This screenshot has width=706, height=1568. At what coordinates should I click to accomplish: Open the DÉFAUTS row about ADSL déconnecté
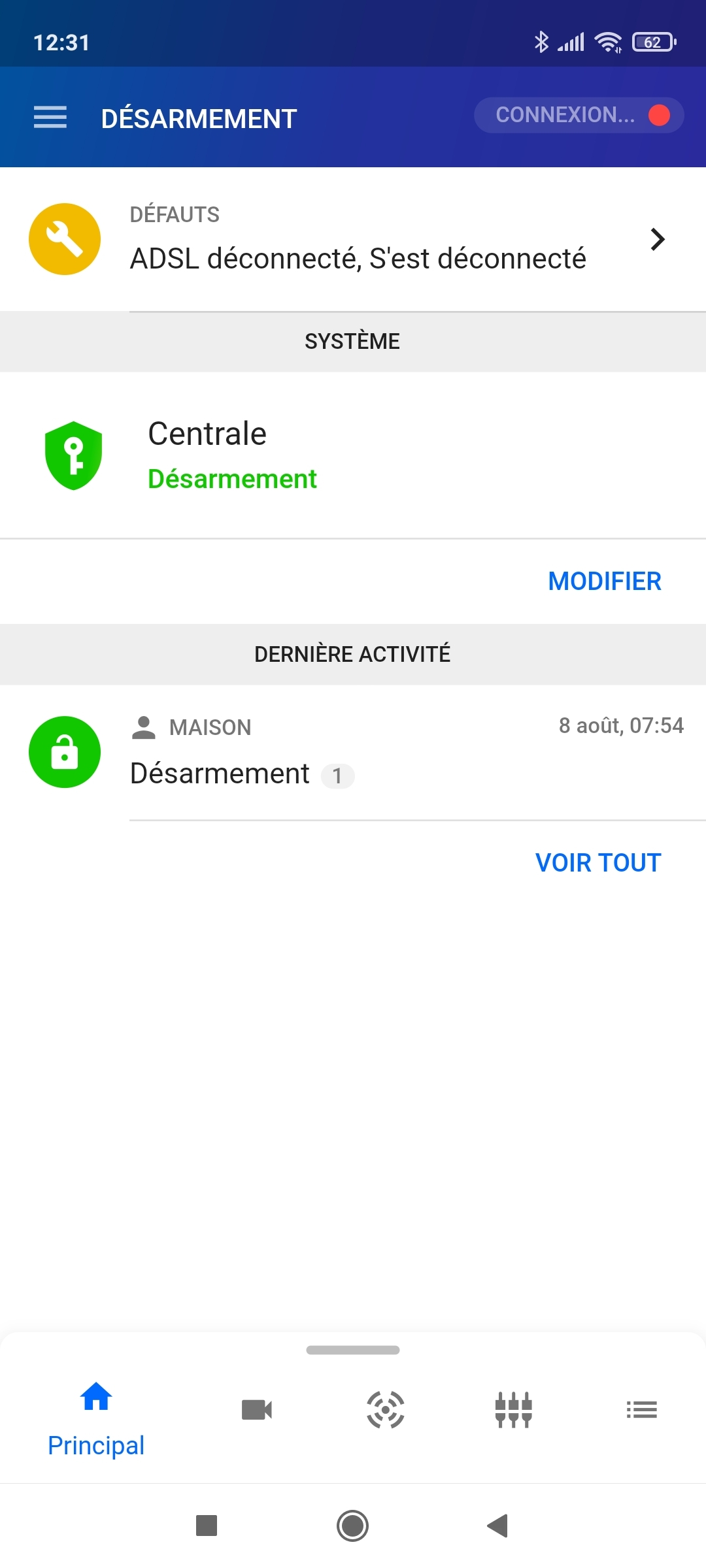click(353, 240)
